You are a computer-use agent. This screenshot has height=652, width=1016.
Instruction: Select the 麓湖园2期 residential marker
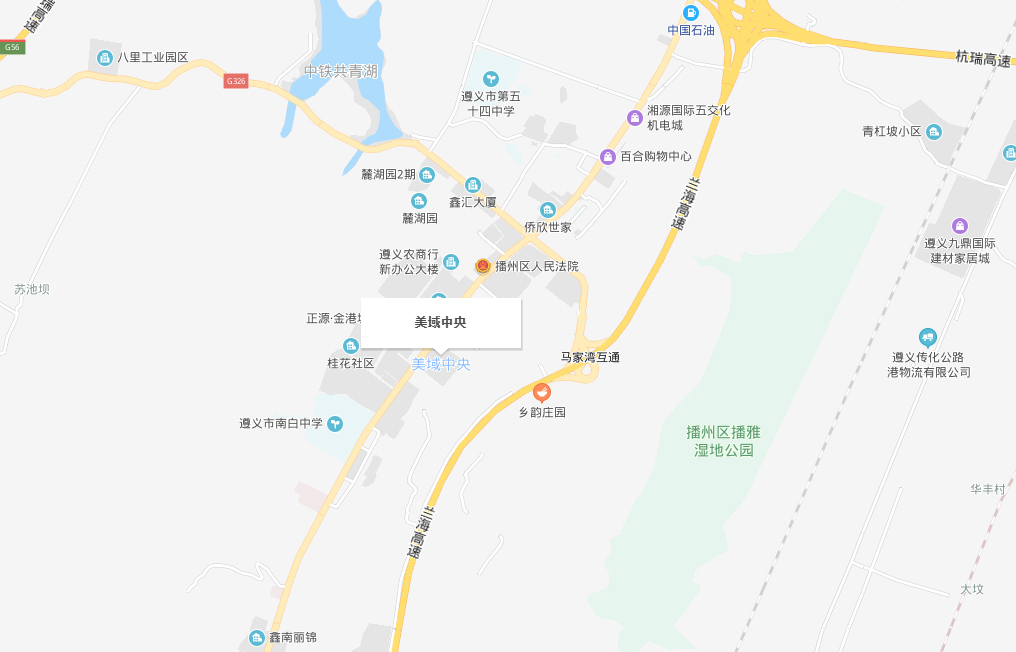coord(427,175)
